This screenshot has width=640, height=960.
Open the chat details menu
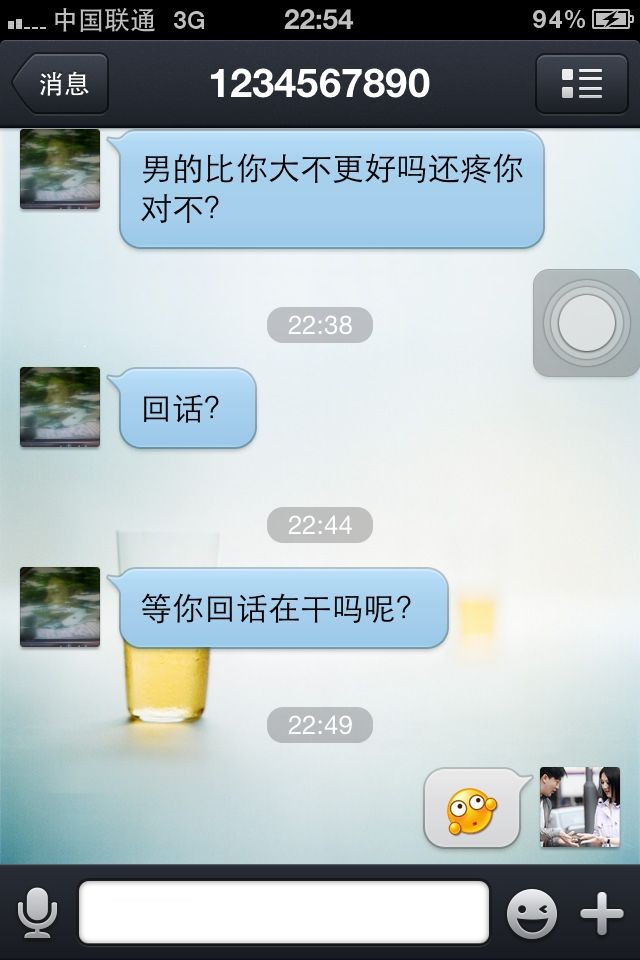pos(581,84)
